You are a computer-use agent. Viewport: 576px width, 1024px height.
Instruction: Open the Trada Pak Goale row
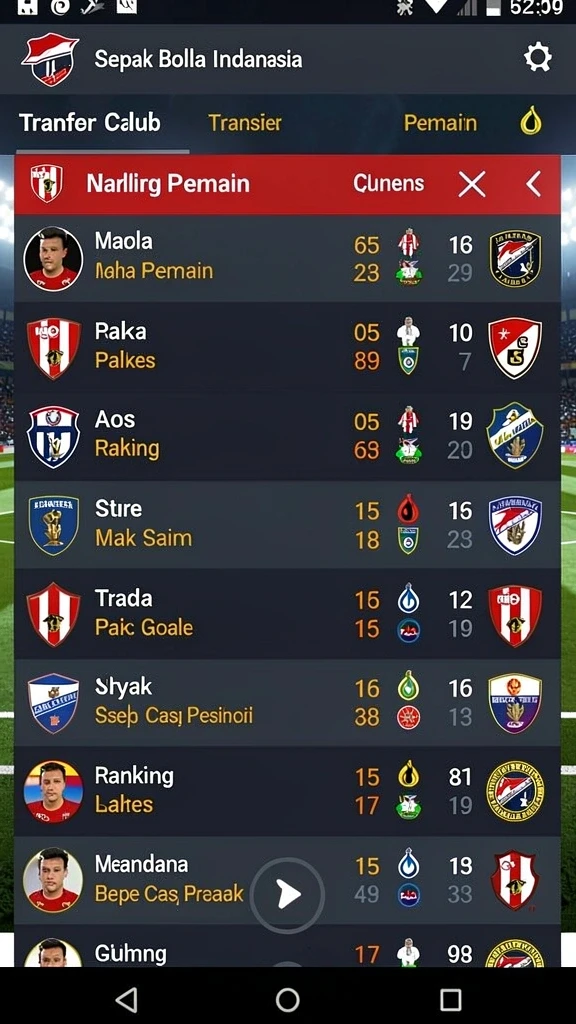tap(287, 614)
